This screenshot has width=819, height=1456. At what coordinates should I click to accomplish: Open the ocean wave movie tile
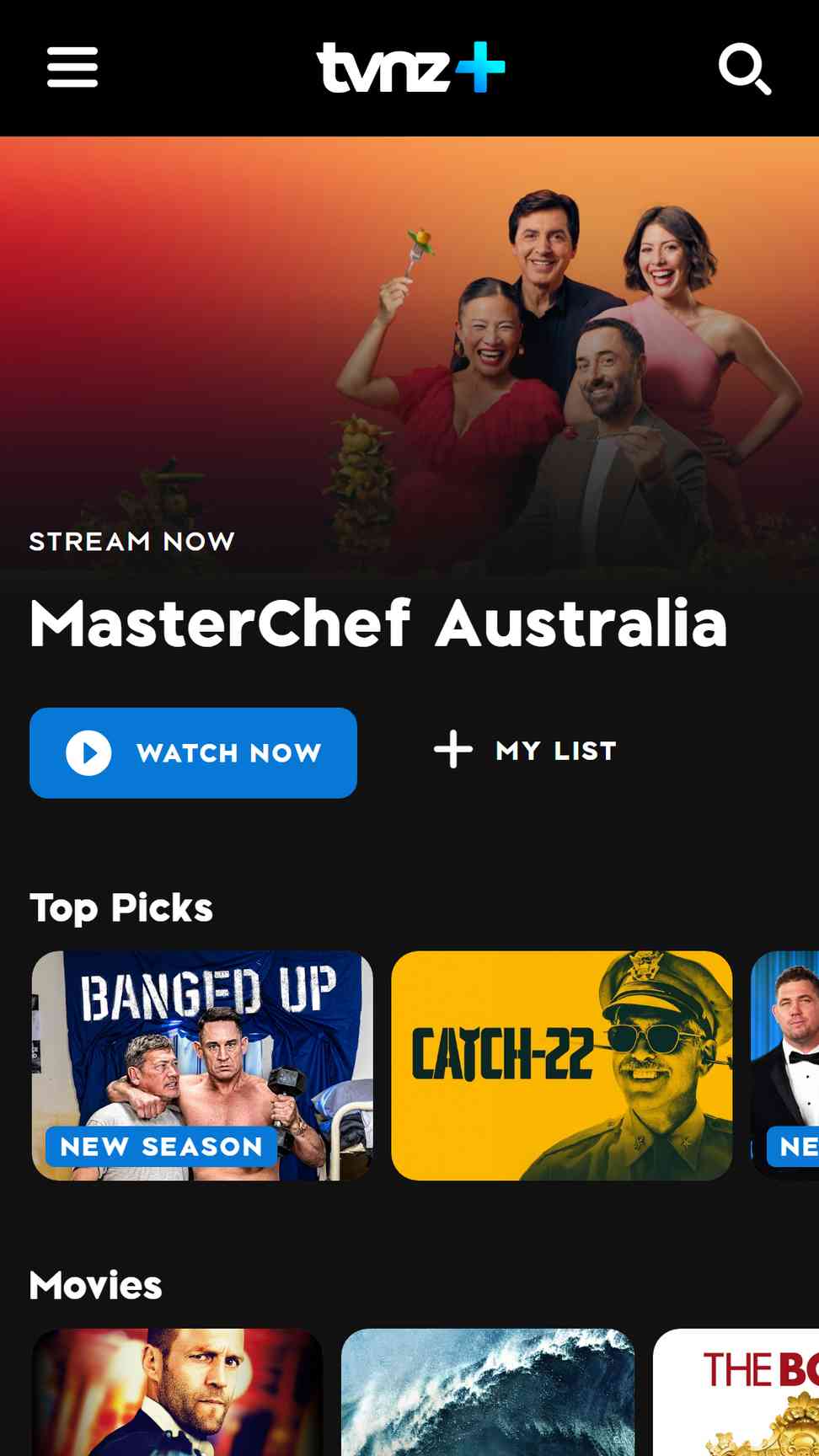488,1392
